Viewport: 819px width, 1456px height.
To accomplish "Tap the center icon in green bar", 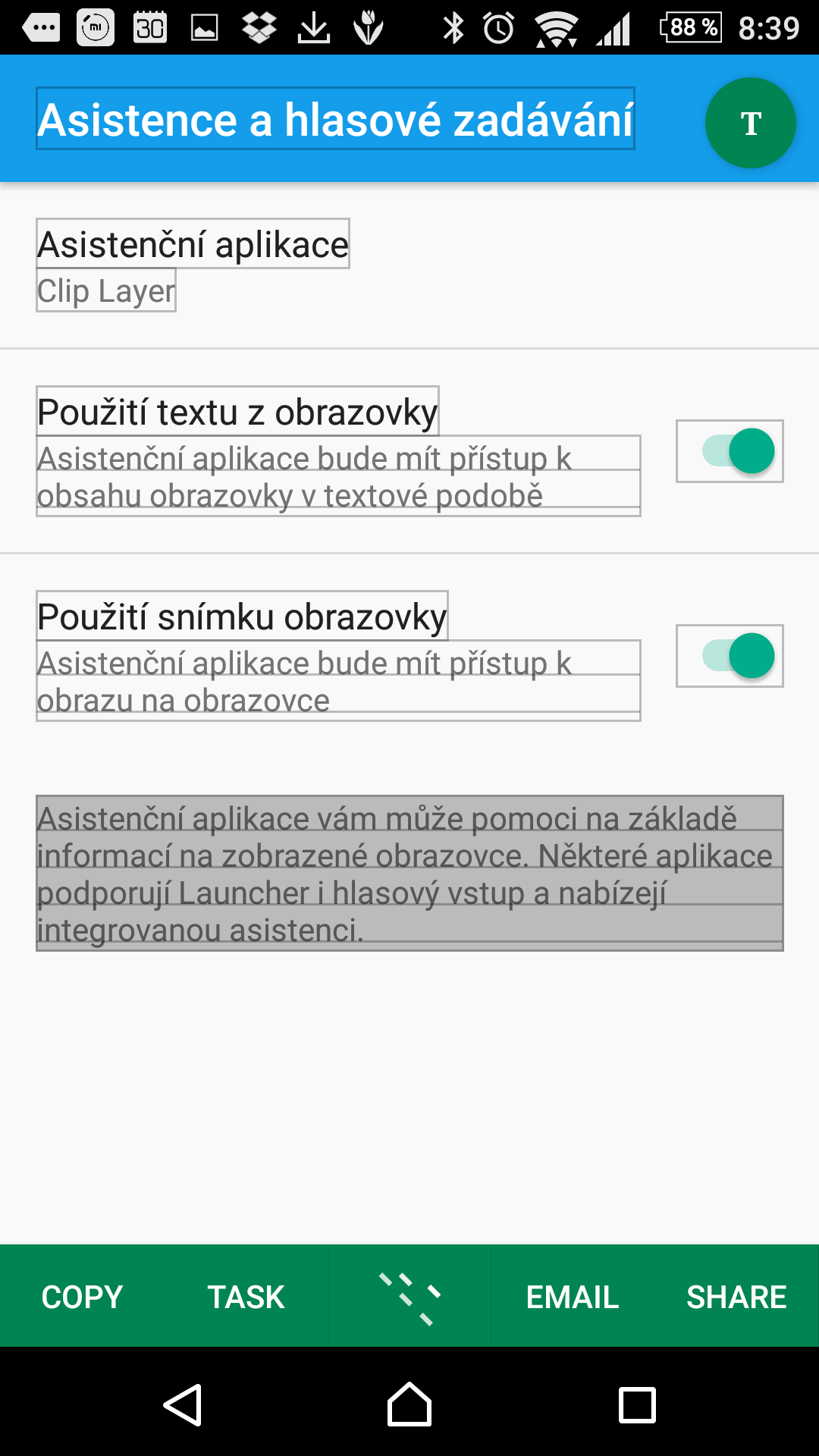I will tap(409, 1297).
